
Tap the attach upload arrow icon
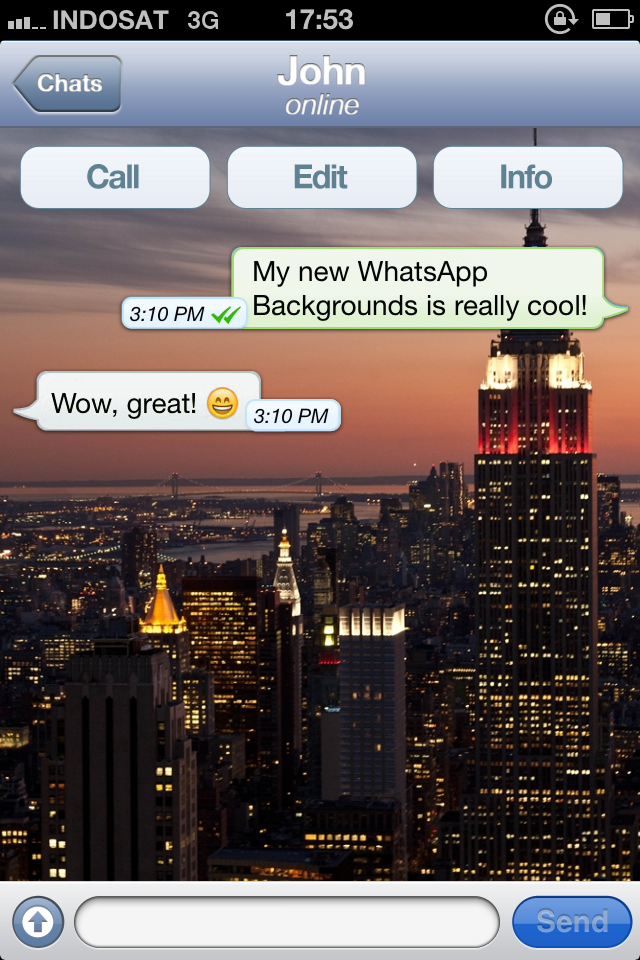38,921
